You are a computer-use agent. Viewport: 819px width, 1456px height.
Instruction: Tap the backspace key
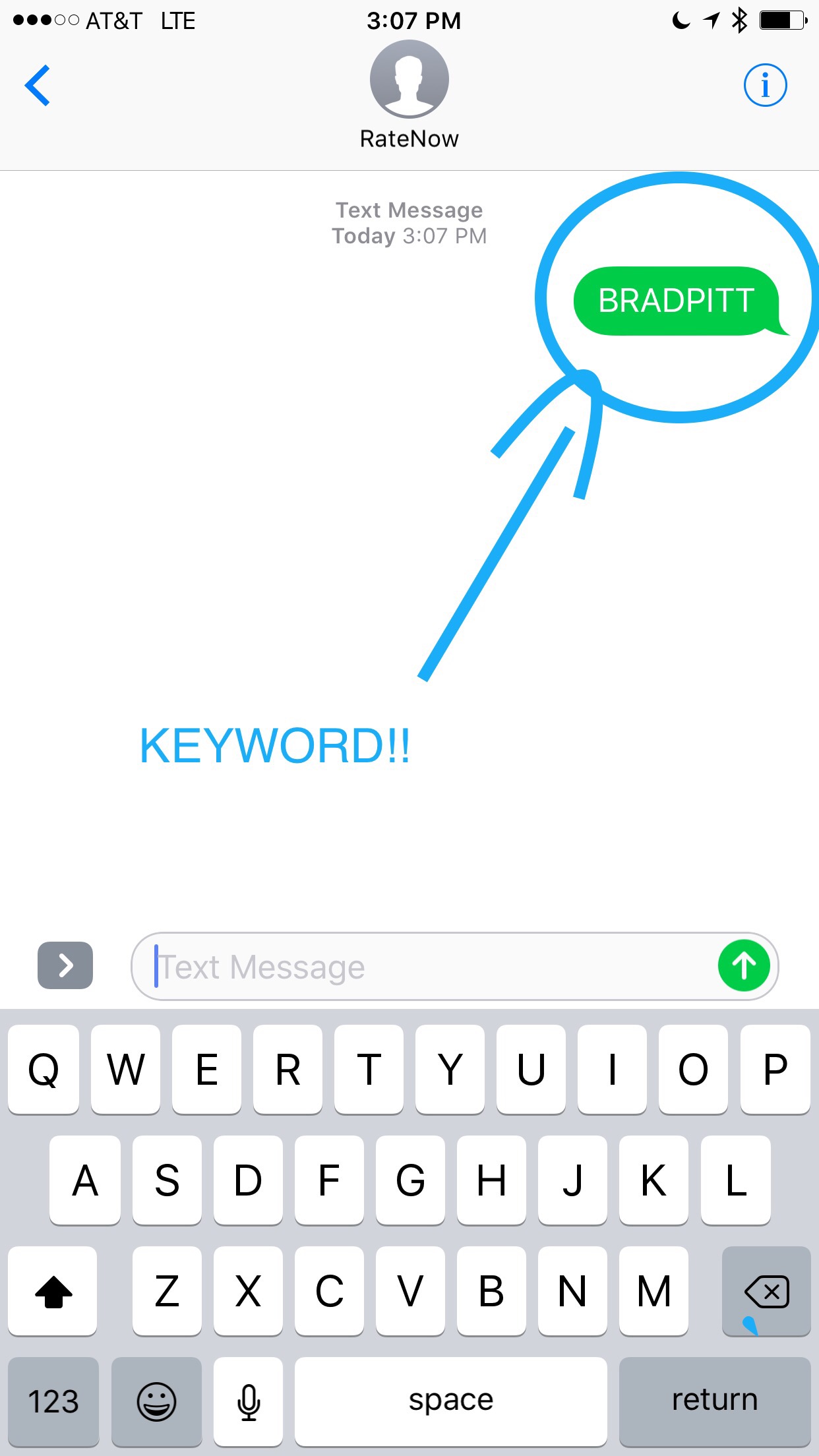(766, 1291)
